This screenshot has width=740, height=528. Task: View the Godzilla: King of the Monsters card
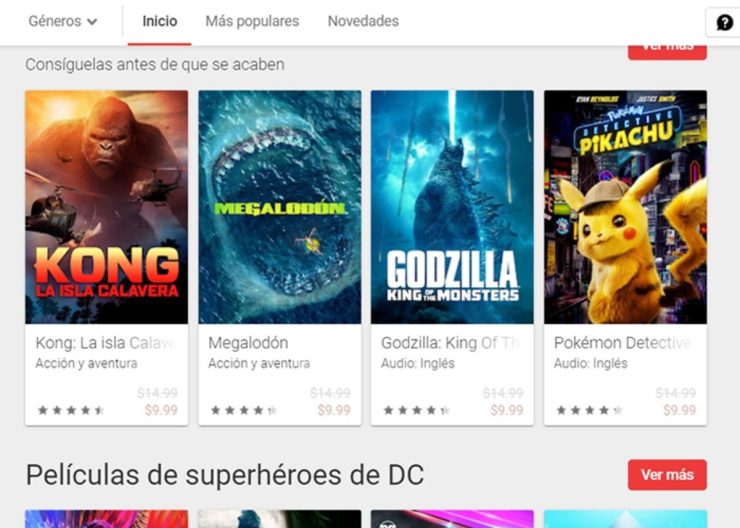(x=452, y=207)
